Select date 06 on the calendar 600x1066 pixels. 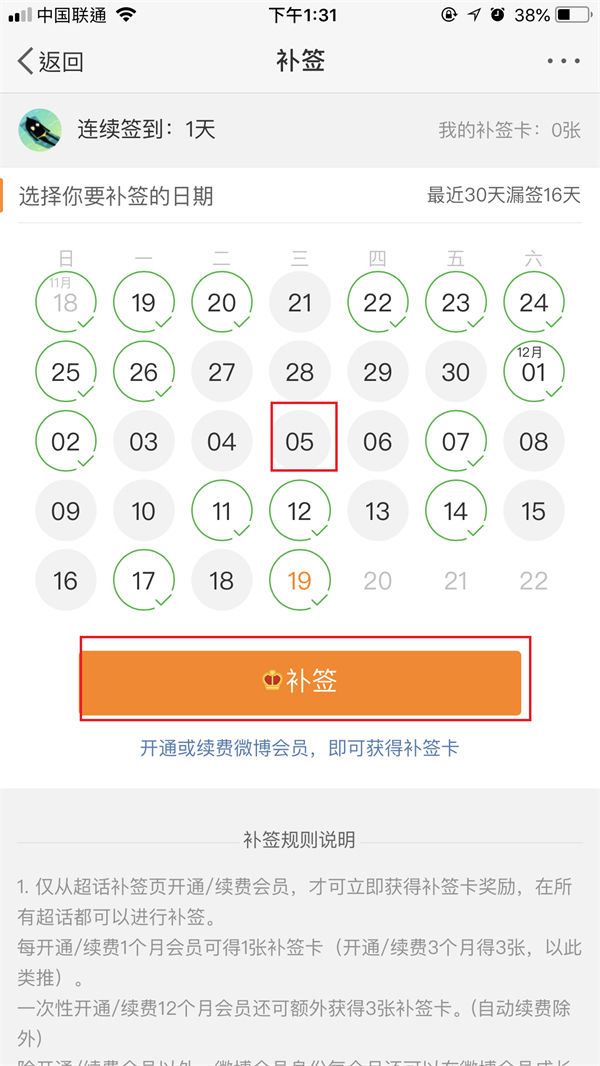378,442
